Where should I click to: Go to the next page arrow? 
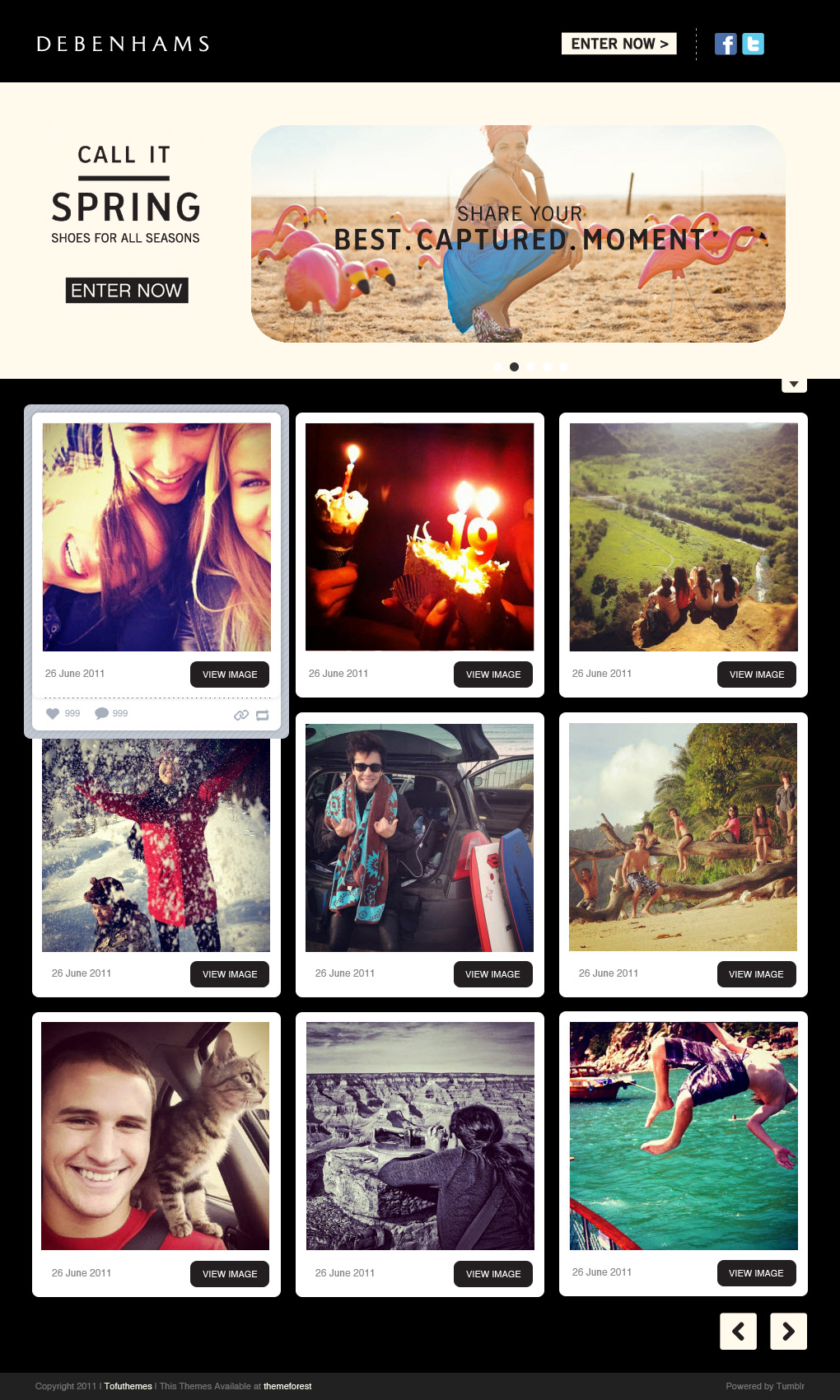coord(788,1331)
